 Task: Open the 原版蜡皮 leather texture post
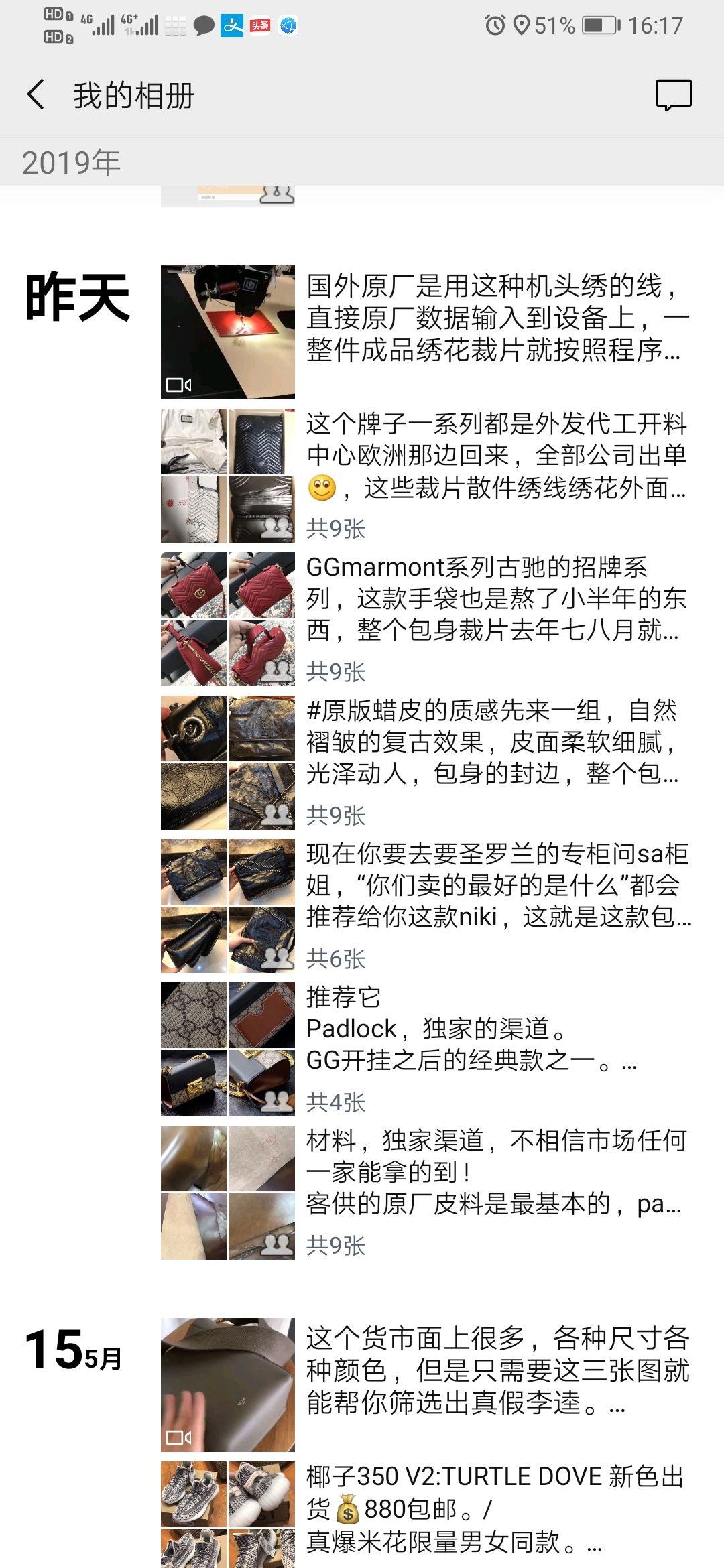click(x=496, y=742)
